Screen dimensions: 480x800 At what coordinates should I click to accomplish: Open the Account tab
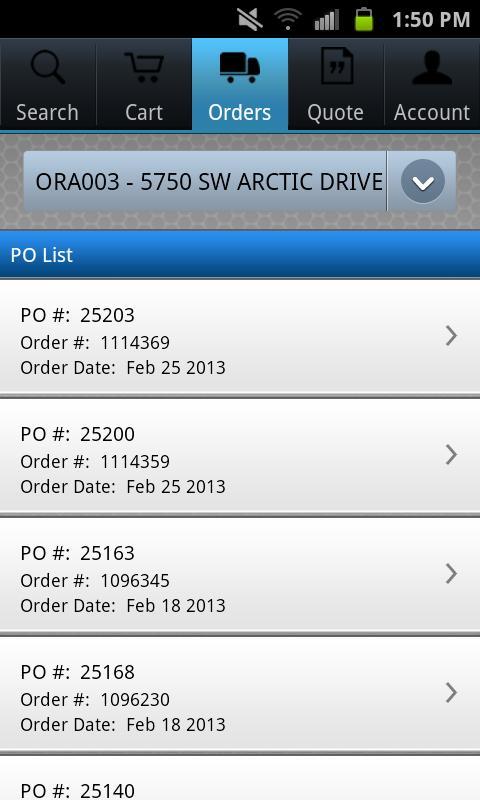click(432, 84)
